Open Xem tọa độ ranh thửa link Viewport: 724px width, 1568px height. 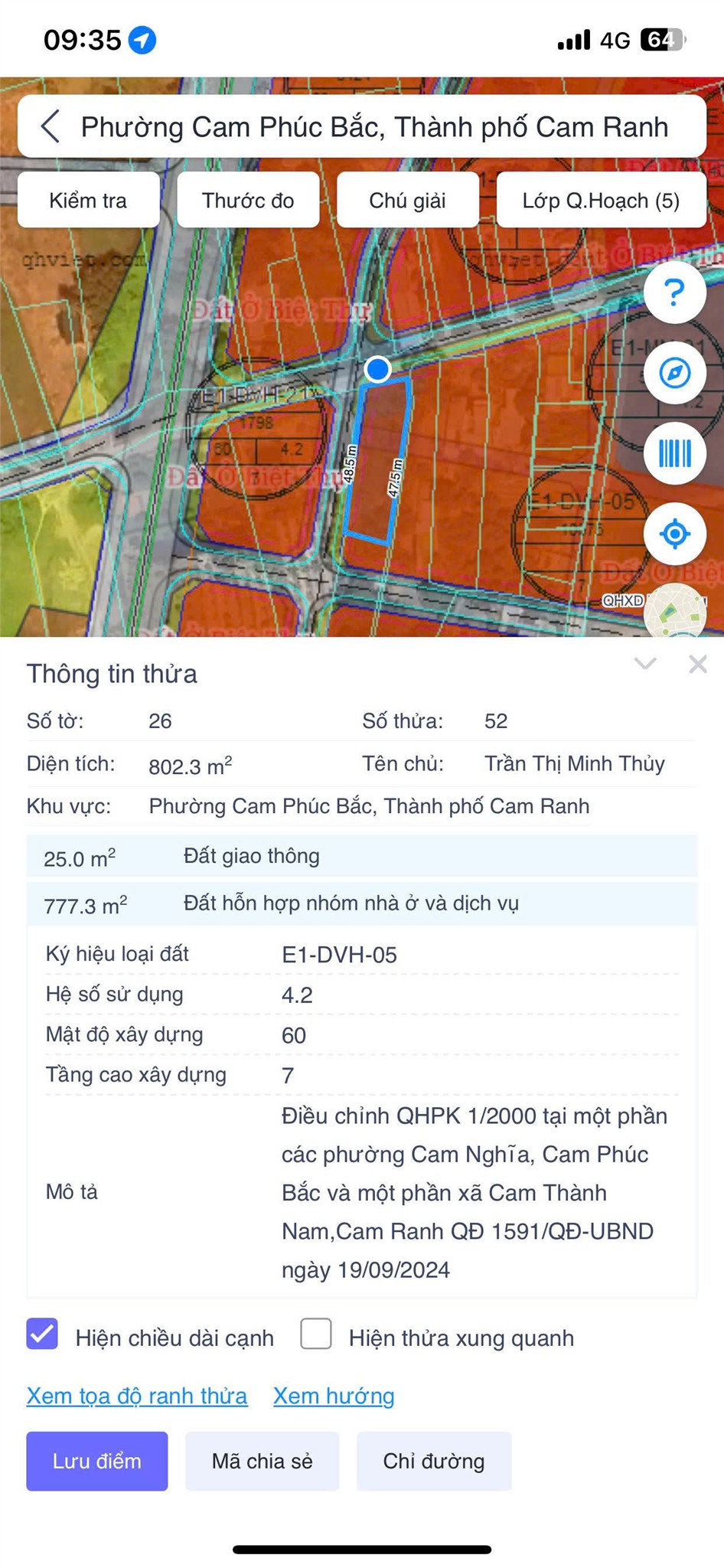pyautogui.click(x=137, y=1396)
